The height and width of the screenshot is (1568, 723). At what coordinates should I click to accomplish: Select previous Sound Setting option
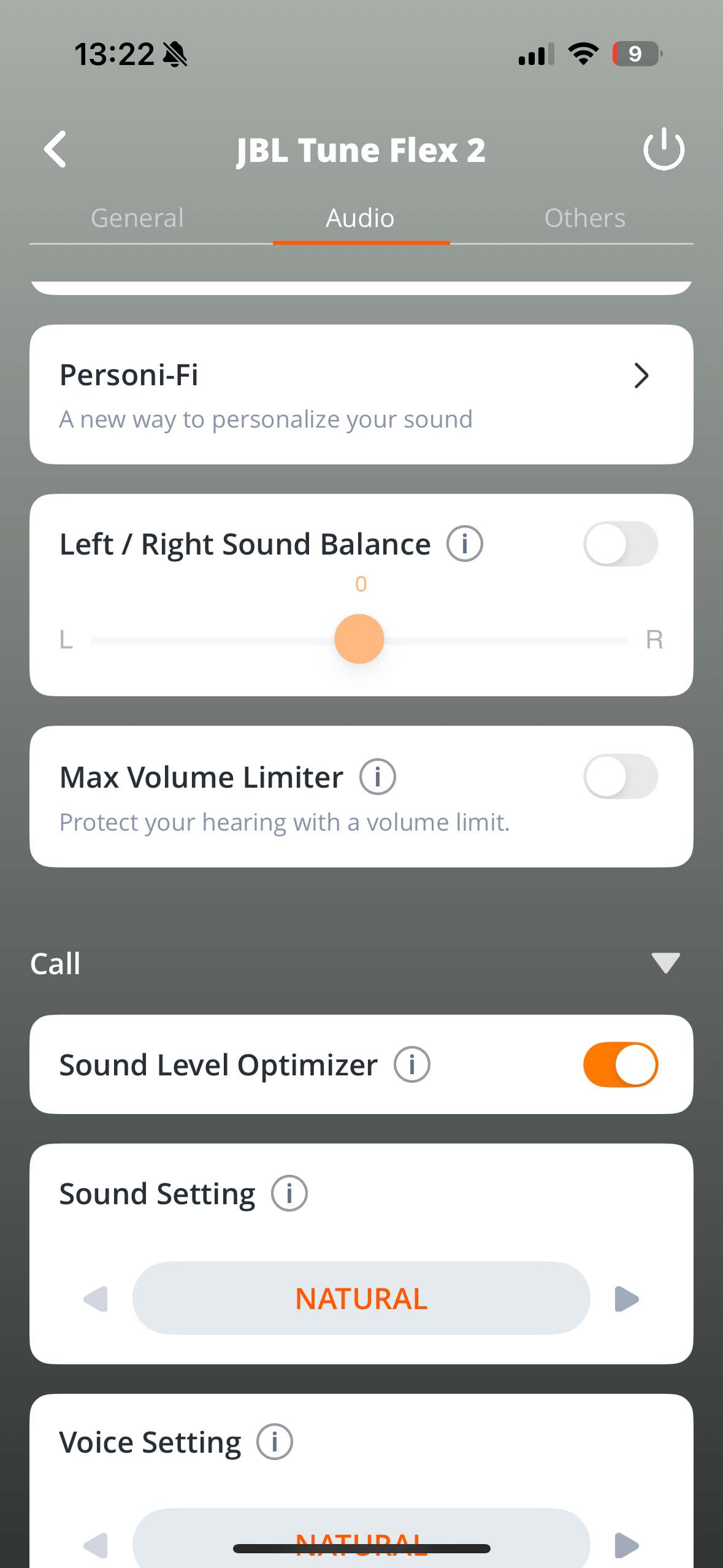tap(96, 1299)
